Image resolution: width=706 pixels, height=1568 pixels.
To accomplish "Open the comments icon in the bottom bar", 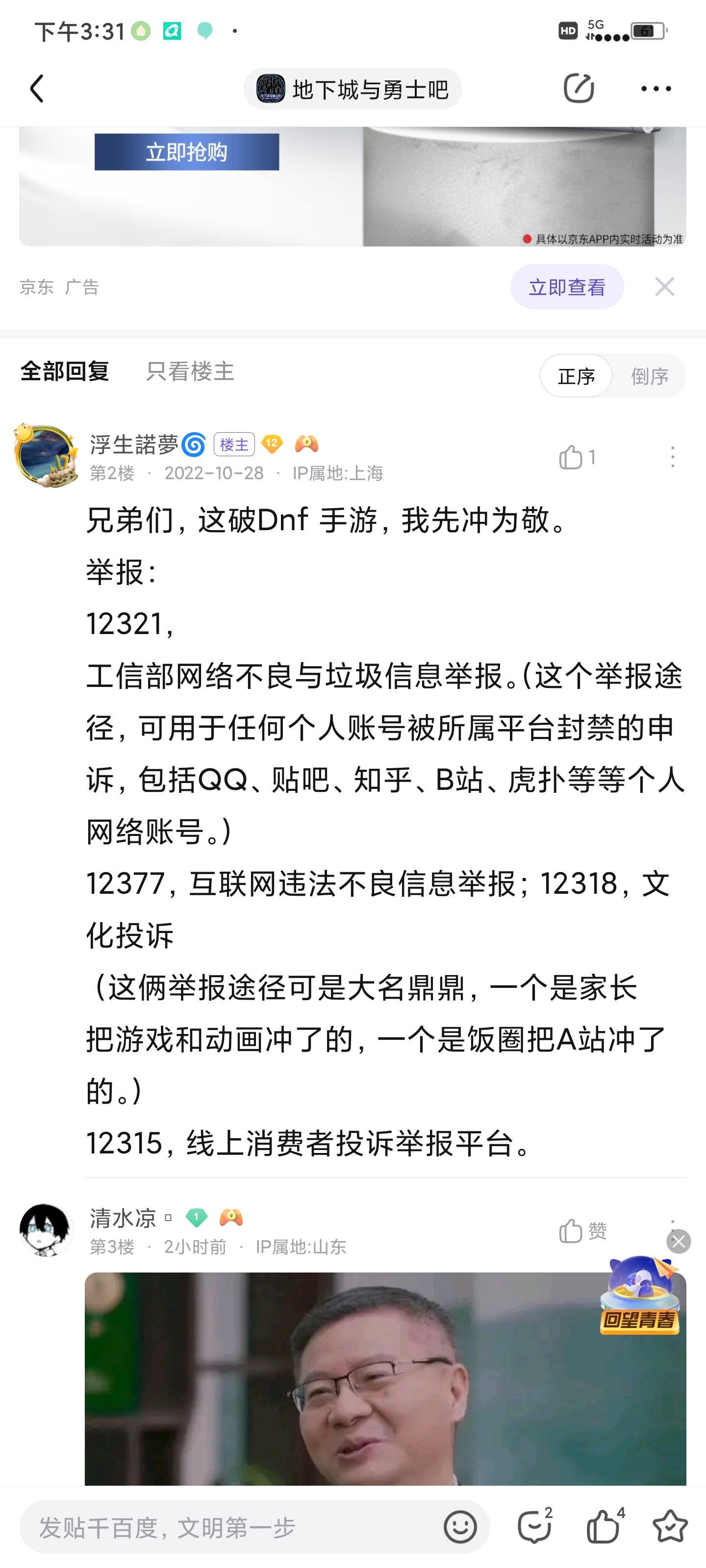I will tap(535, 1526).
